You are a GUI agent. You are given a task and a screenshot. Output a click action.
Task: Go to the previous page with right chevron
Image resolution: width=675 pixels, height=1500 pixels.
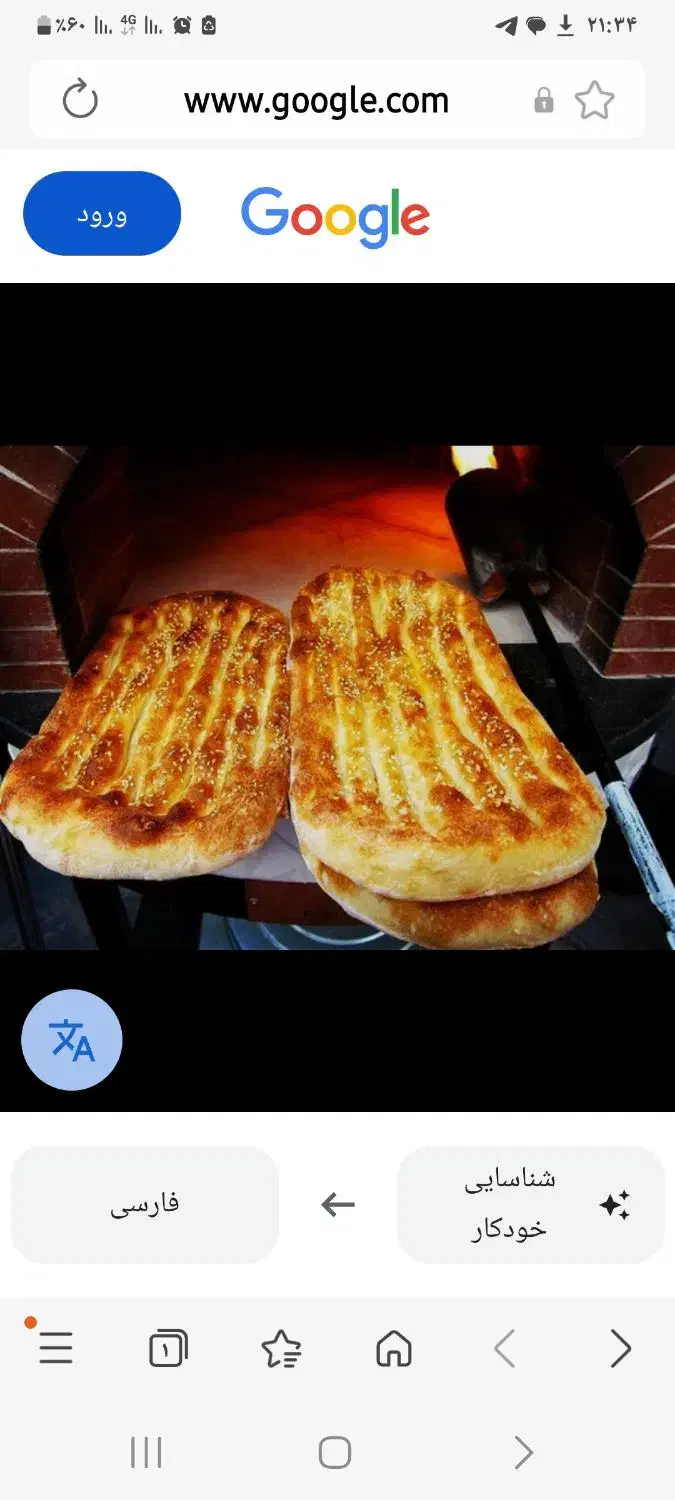pyautogui.click(x=620, y=1349)
